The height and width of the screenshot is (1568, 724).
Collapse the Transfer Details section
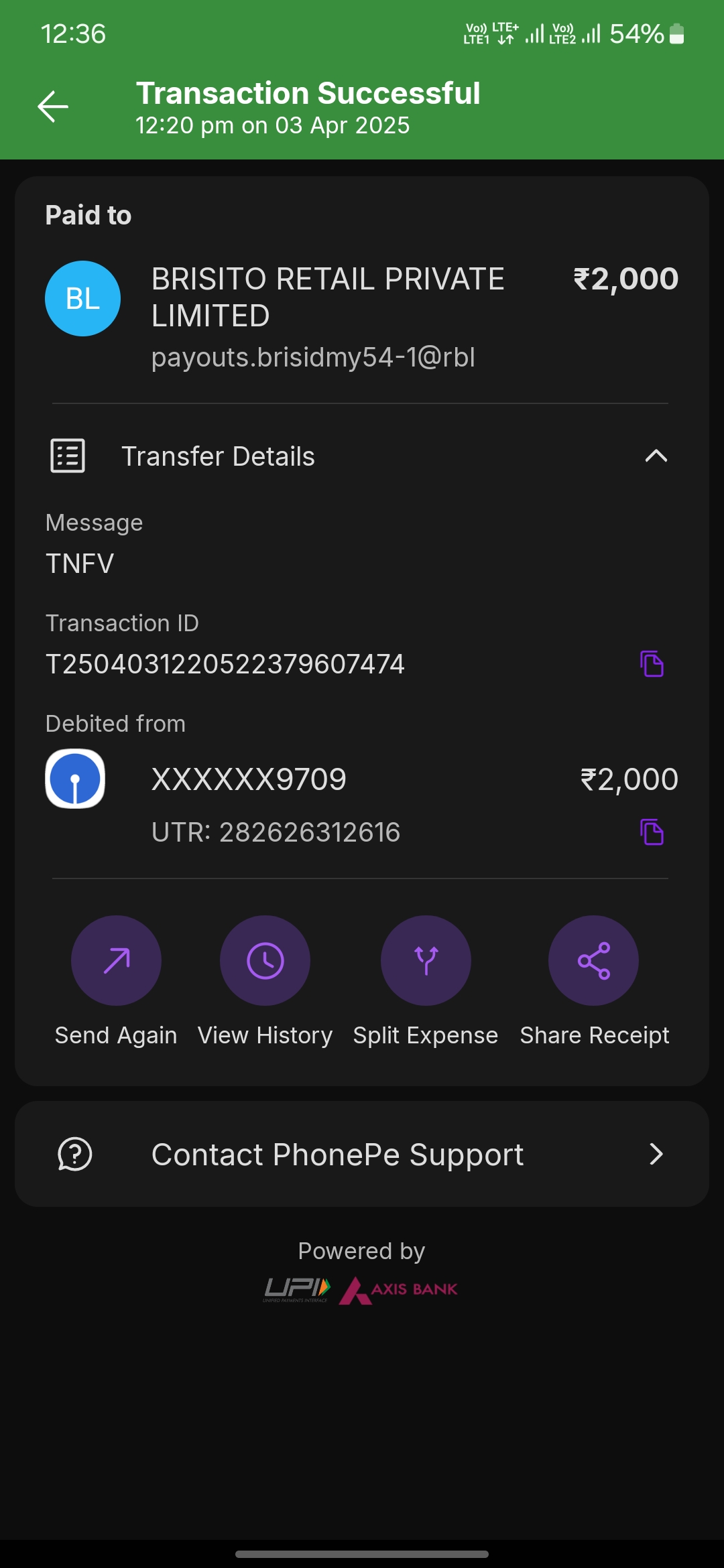656,456
